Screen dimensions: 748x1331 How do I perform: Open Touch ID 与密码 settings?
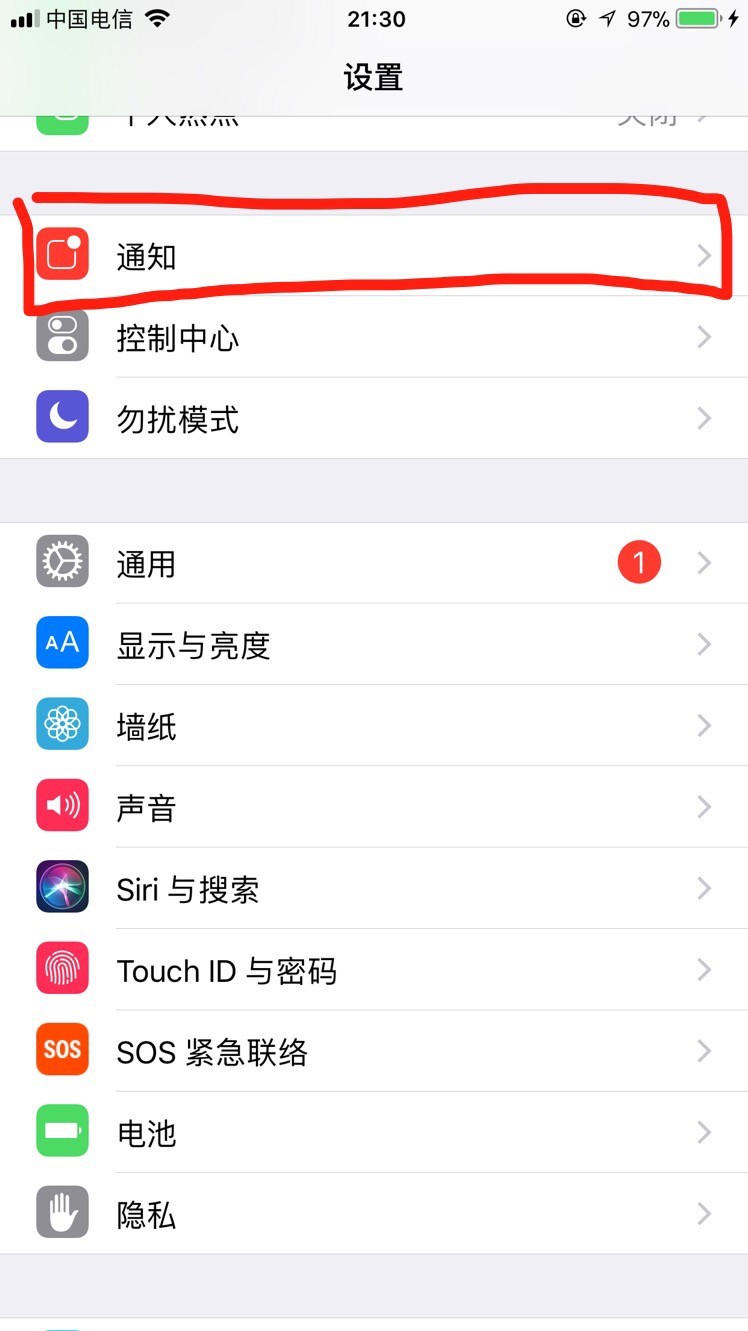pyautogui.click(x=374, y=970)
